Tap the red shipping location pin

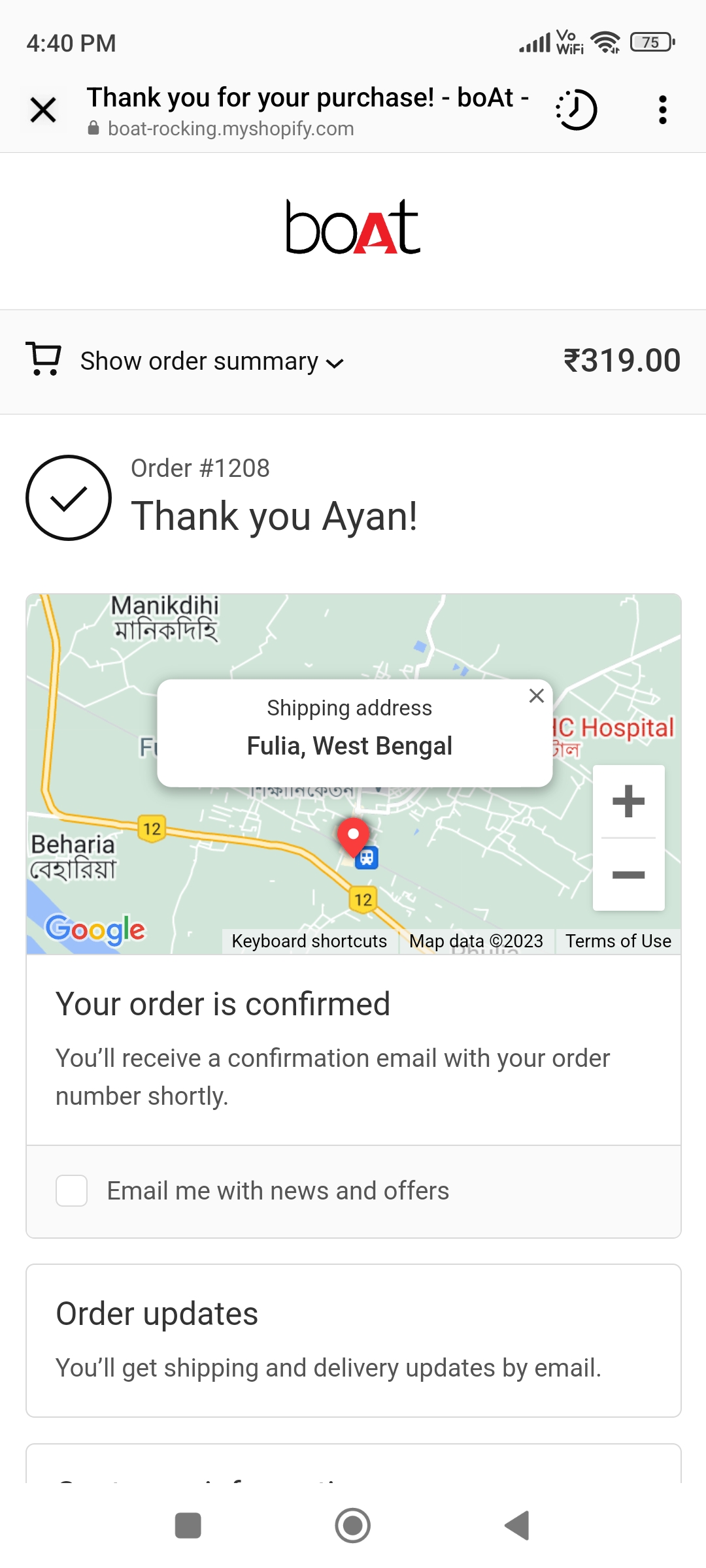[353, 836]
